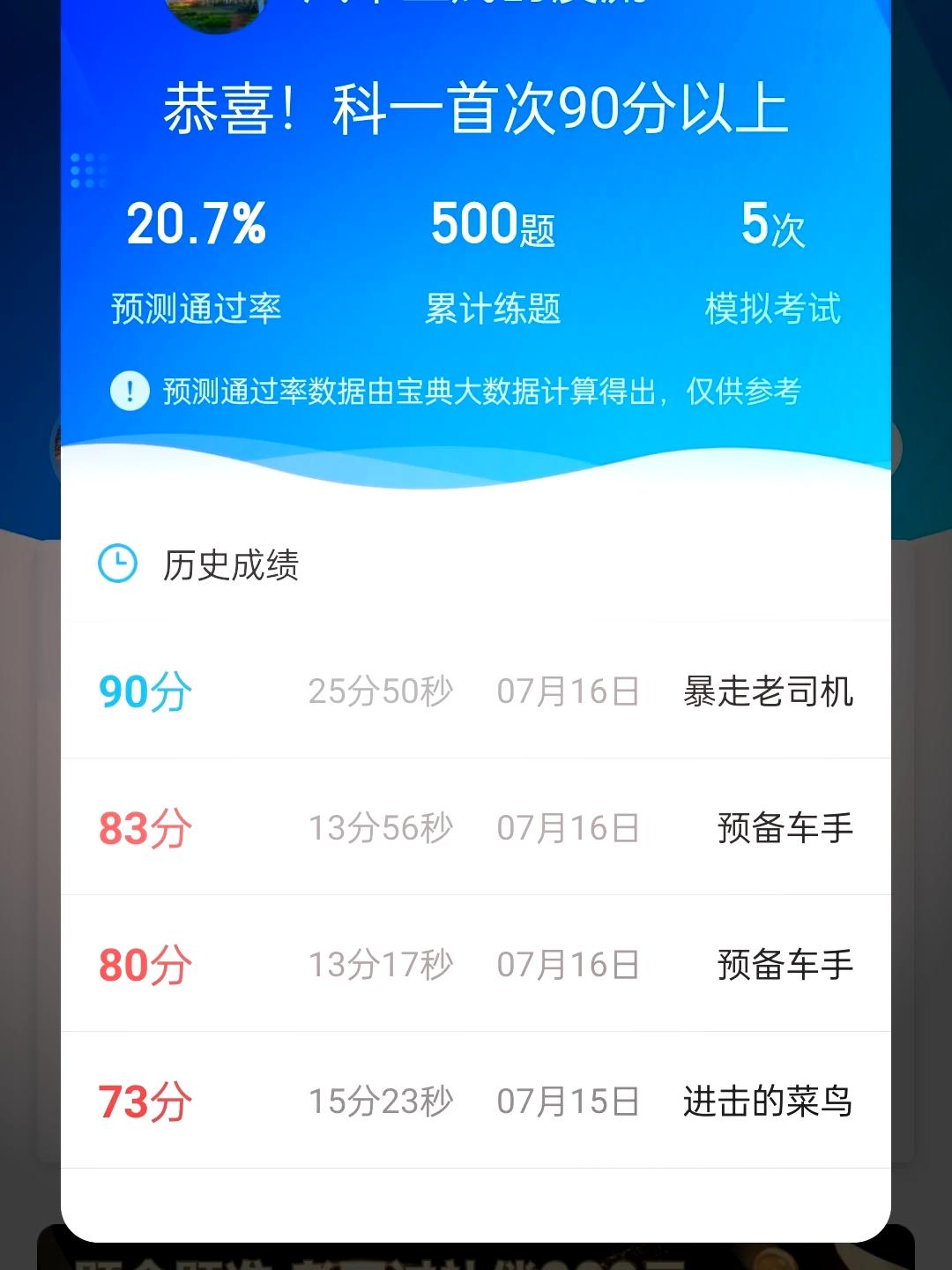This screenshot has width=952, height=1270.
Task: Open the 历史成绩 section header
Action: [x=229, y=564]
